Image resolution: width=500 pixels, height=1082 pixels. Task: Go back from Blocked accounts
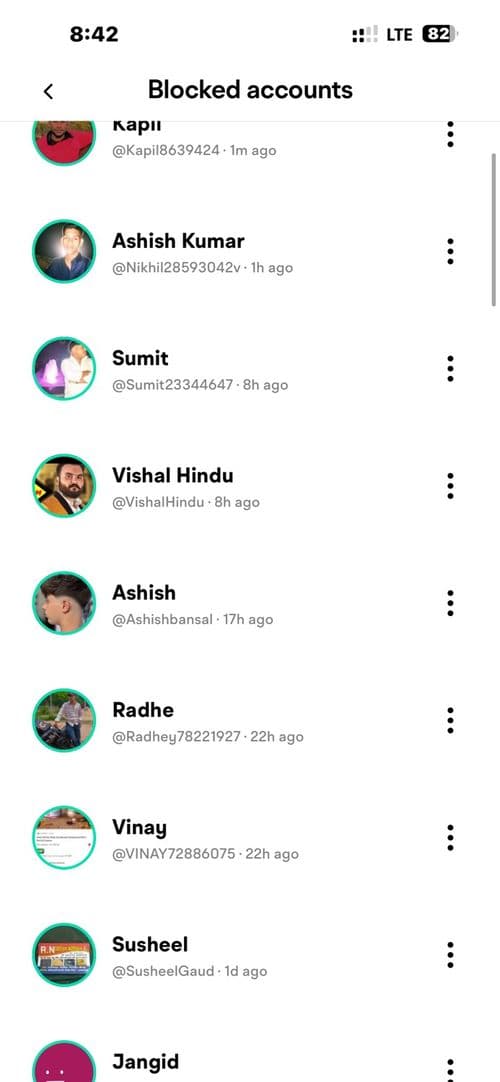(x=48, y=90)
